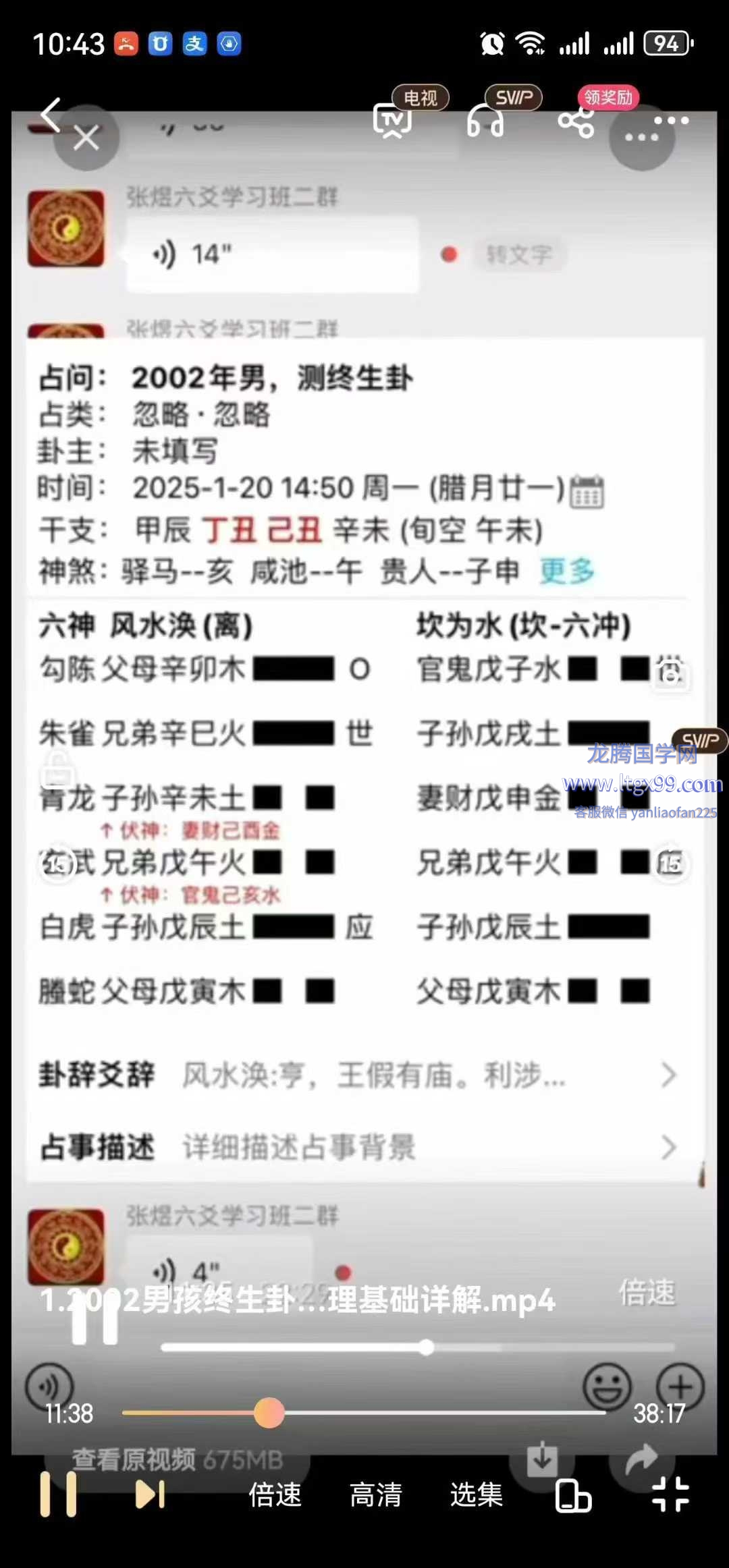Switch to audio-only headphone mode
The width and height of the screenshot is (729, 1568).
(x=485, y=121)
